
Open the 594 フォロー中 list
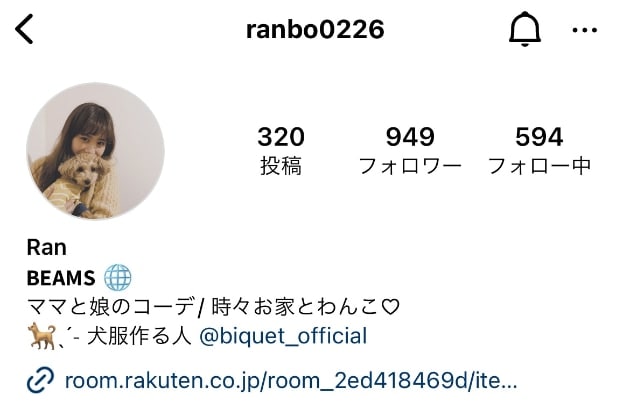[x=539, y=151]
